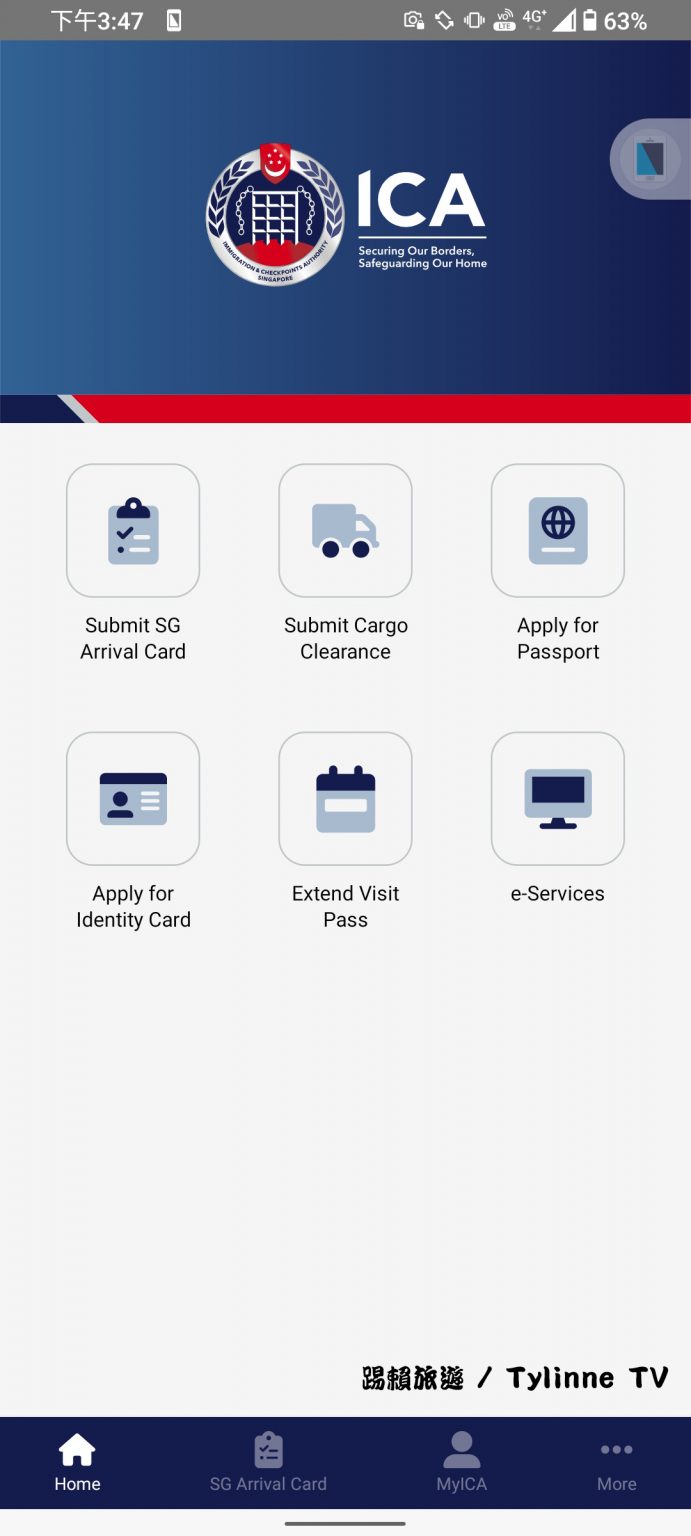Switch to the MyICA tab
The height and width of the screenshot is (1536, 691).
click(461, 1463)
